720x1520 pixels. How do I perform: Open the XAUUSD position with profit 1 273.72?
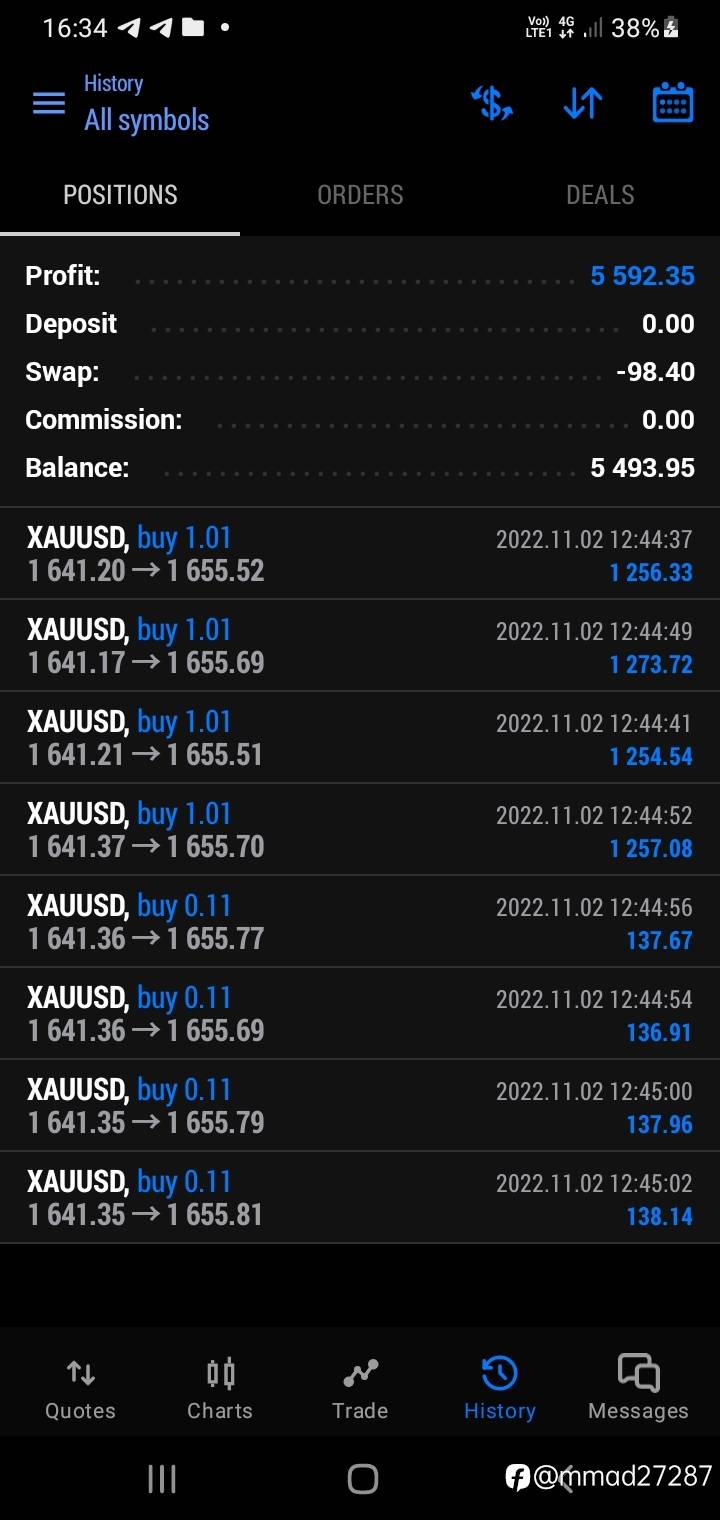360,646
